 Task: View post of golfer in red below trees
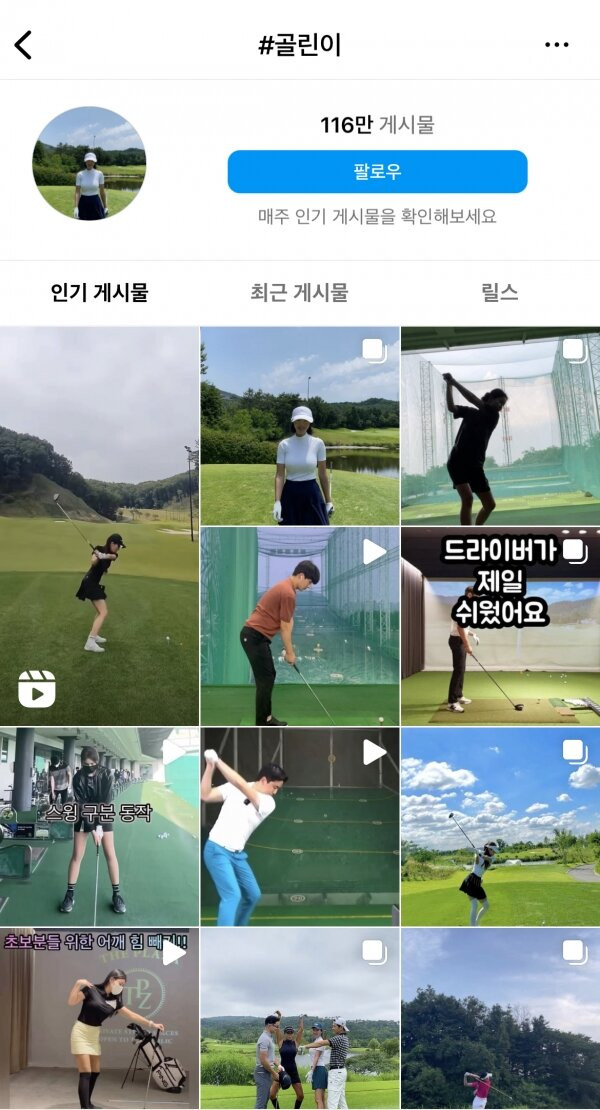(500, 1018)
